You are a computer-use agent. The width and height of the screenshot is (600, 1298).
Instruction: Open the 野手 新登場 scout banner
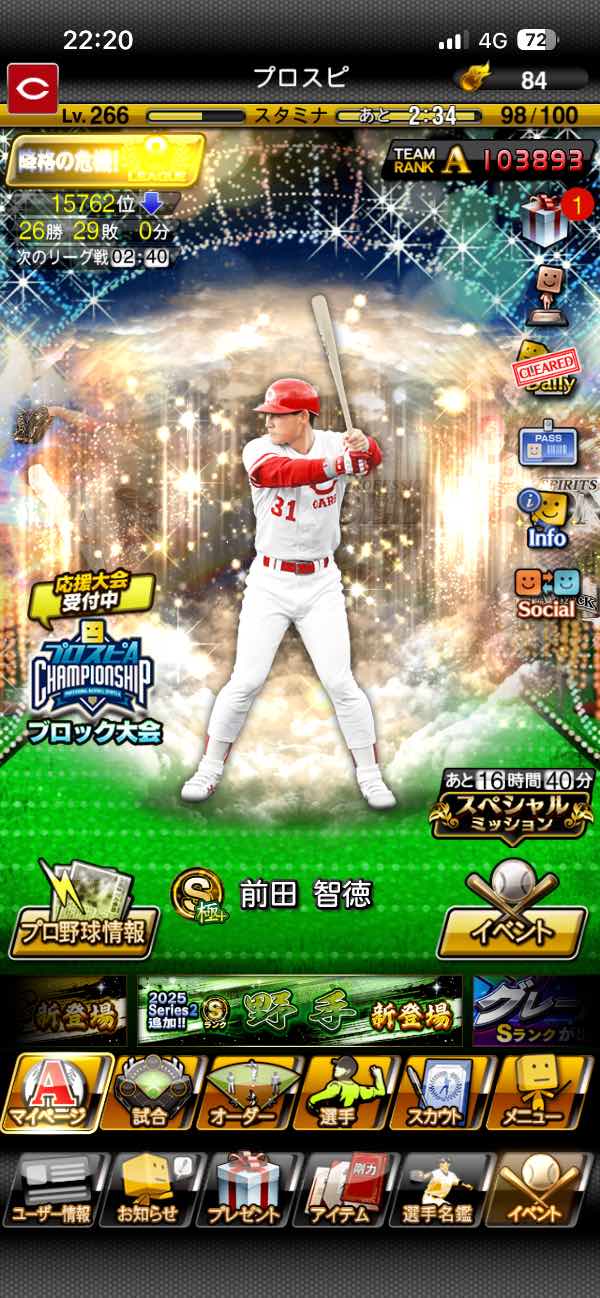point(299,1011)
